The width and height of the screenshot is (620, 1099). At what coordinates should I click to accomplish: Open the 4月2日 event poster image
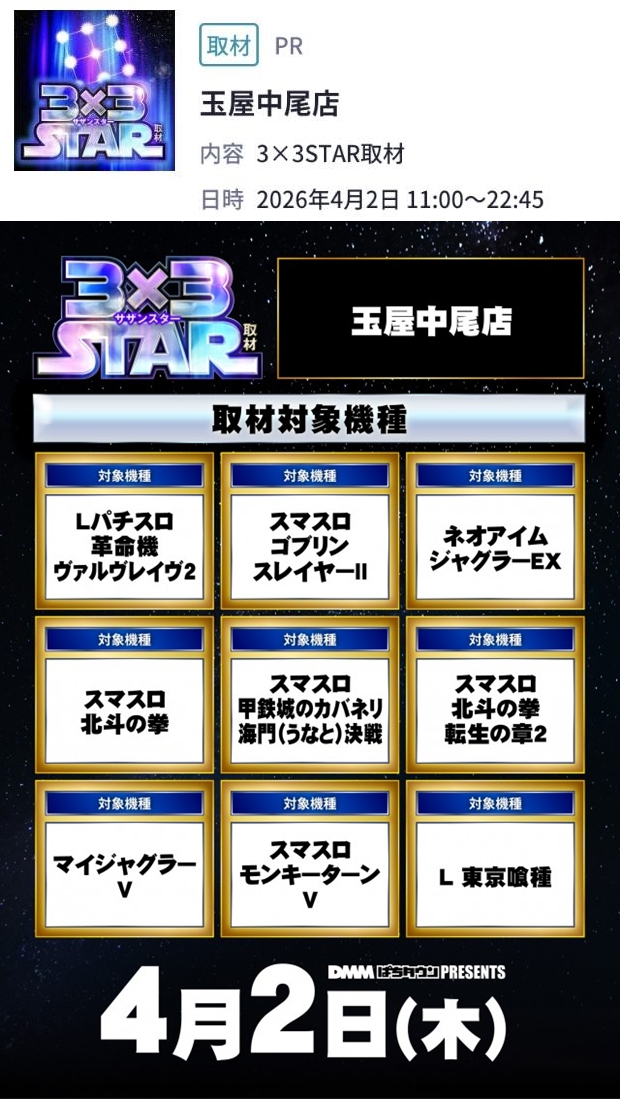(310, 660)
